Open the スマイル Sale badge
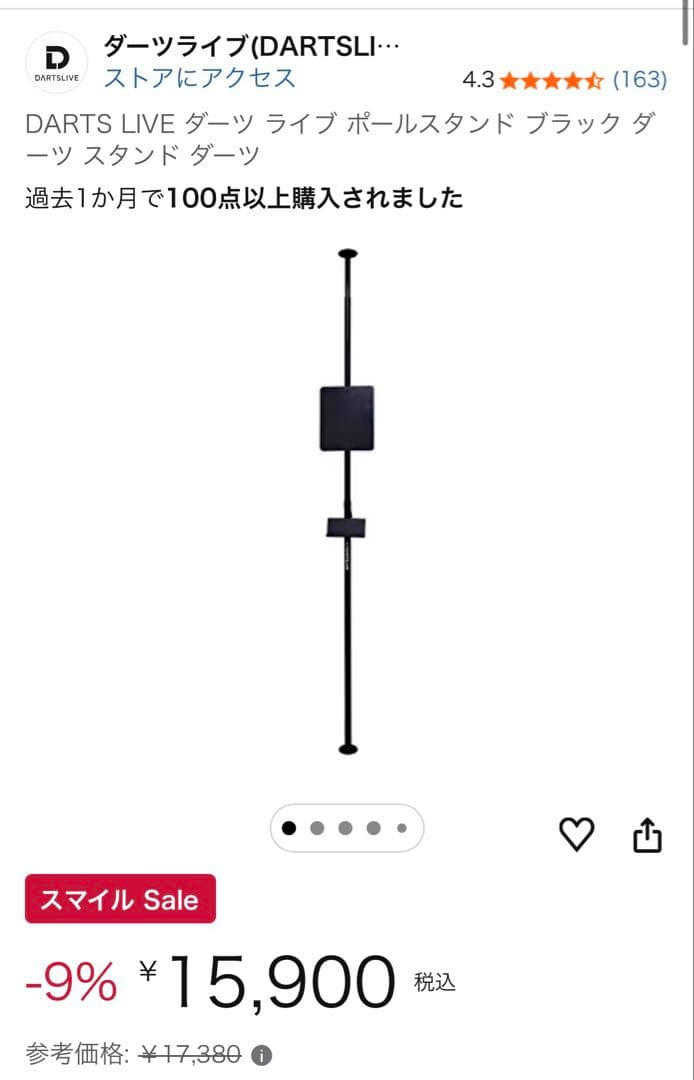Viewport: 694px width, 1080px height. tap(120, 899)
